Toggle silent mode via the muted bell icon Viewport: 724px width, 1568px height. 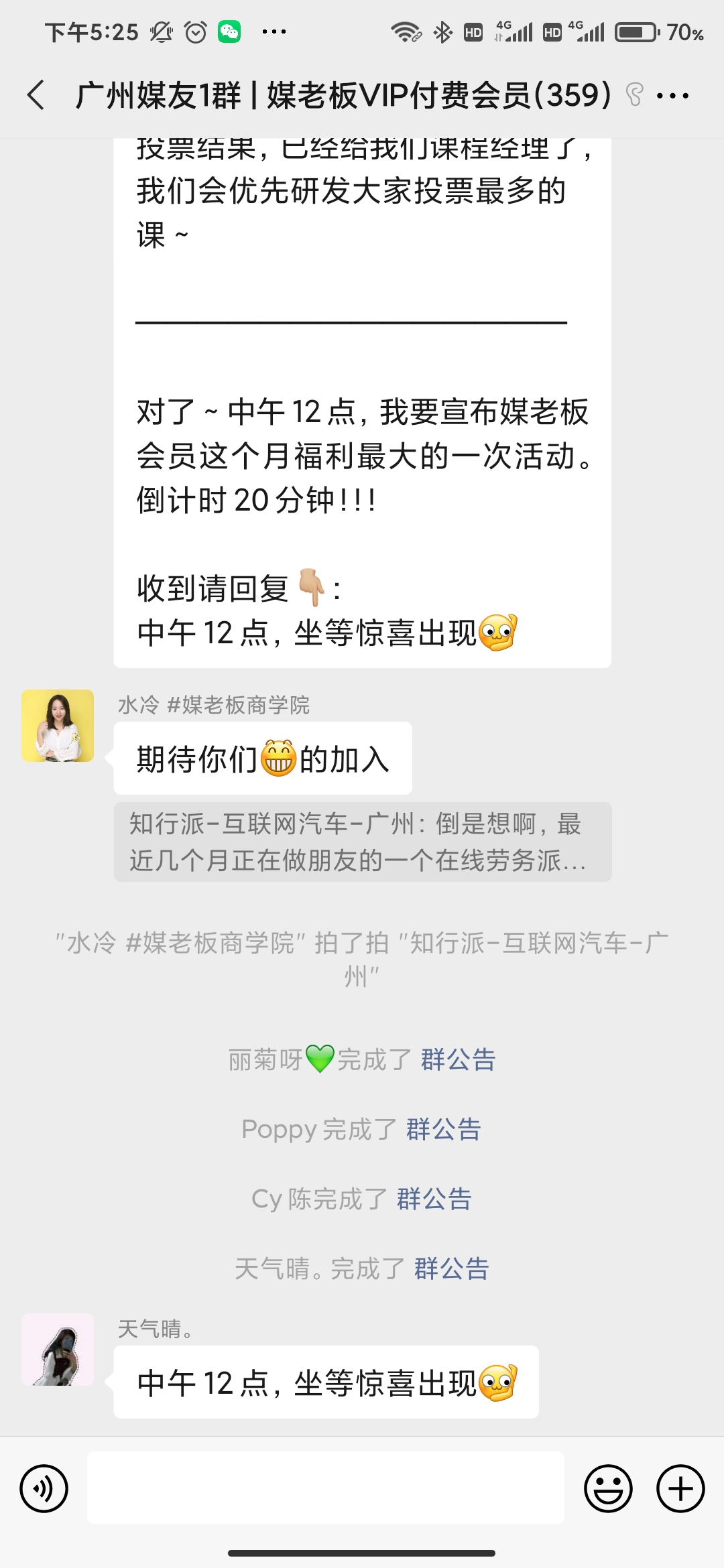[x=161, y=30]
